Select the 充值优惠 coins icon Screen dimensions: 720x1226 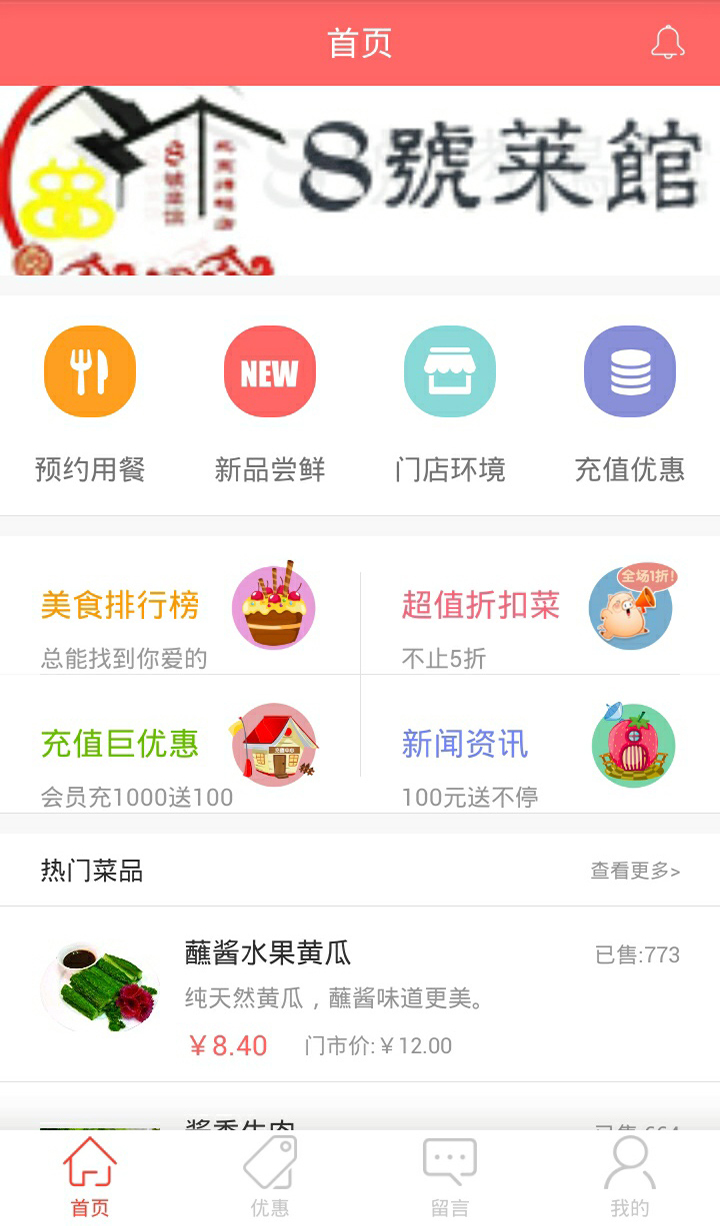(629, 370)
